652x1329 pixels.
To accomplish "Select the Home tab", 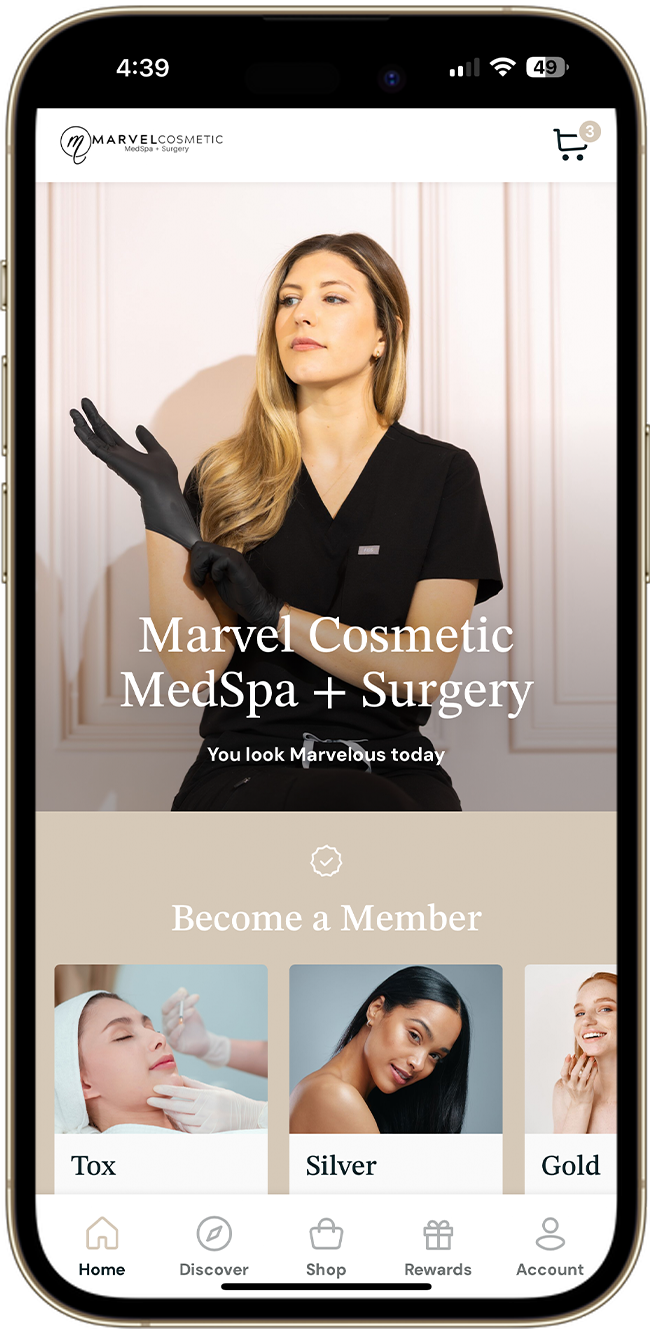I will 102,1247.
